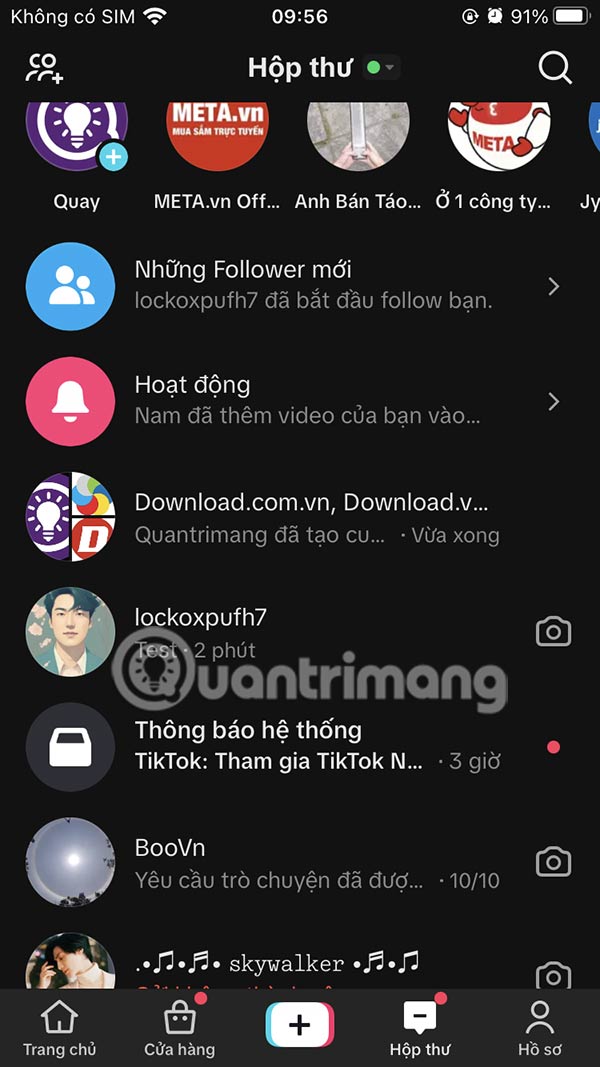This screenshot has height=1067, width=600.
Task: View the META.vn Official story
Action: [217, 138]
